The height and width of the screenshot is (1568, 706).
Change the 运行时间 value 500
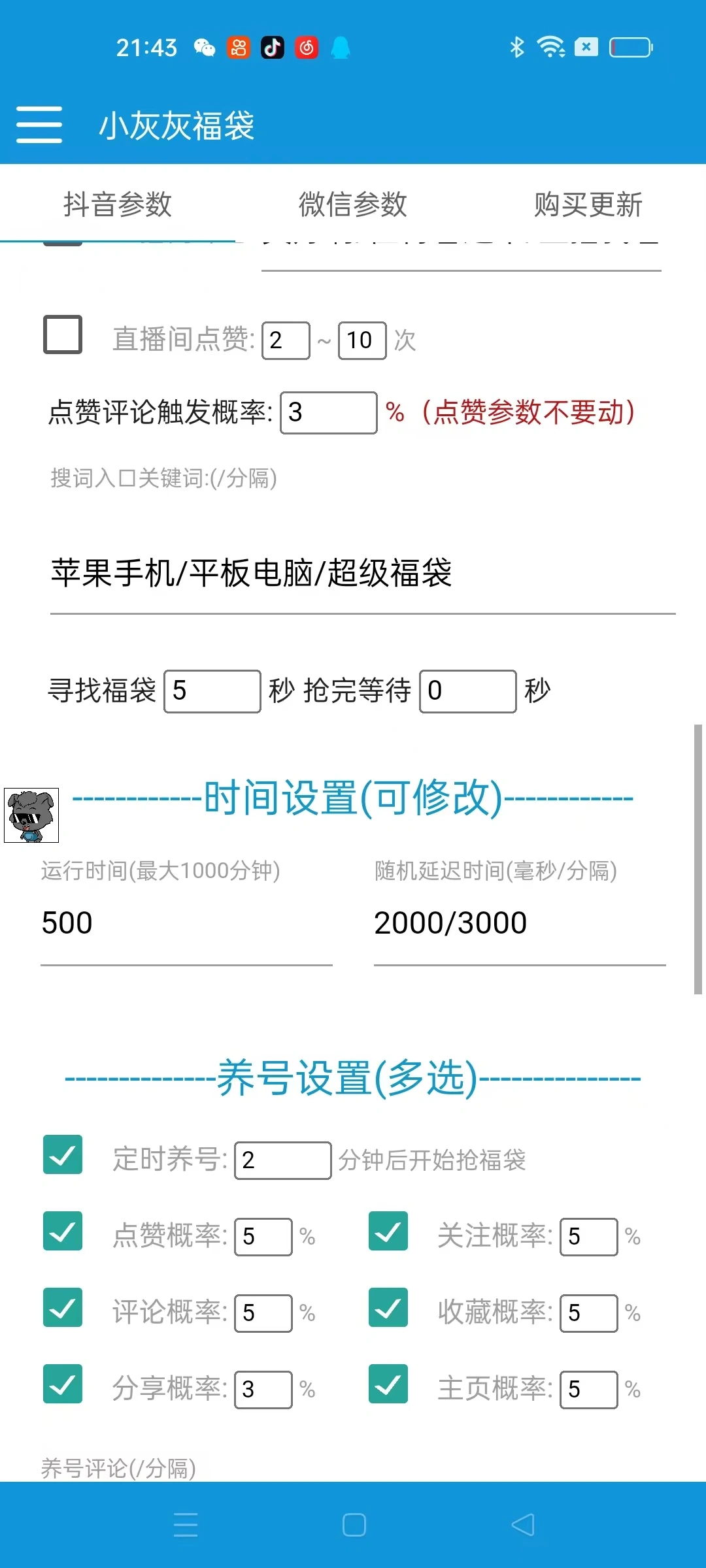click(186, 923)
